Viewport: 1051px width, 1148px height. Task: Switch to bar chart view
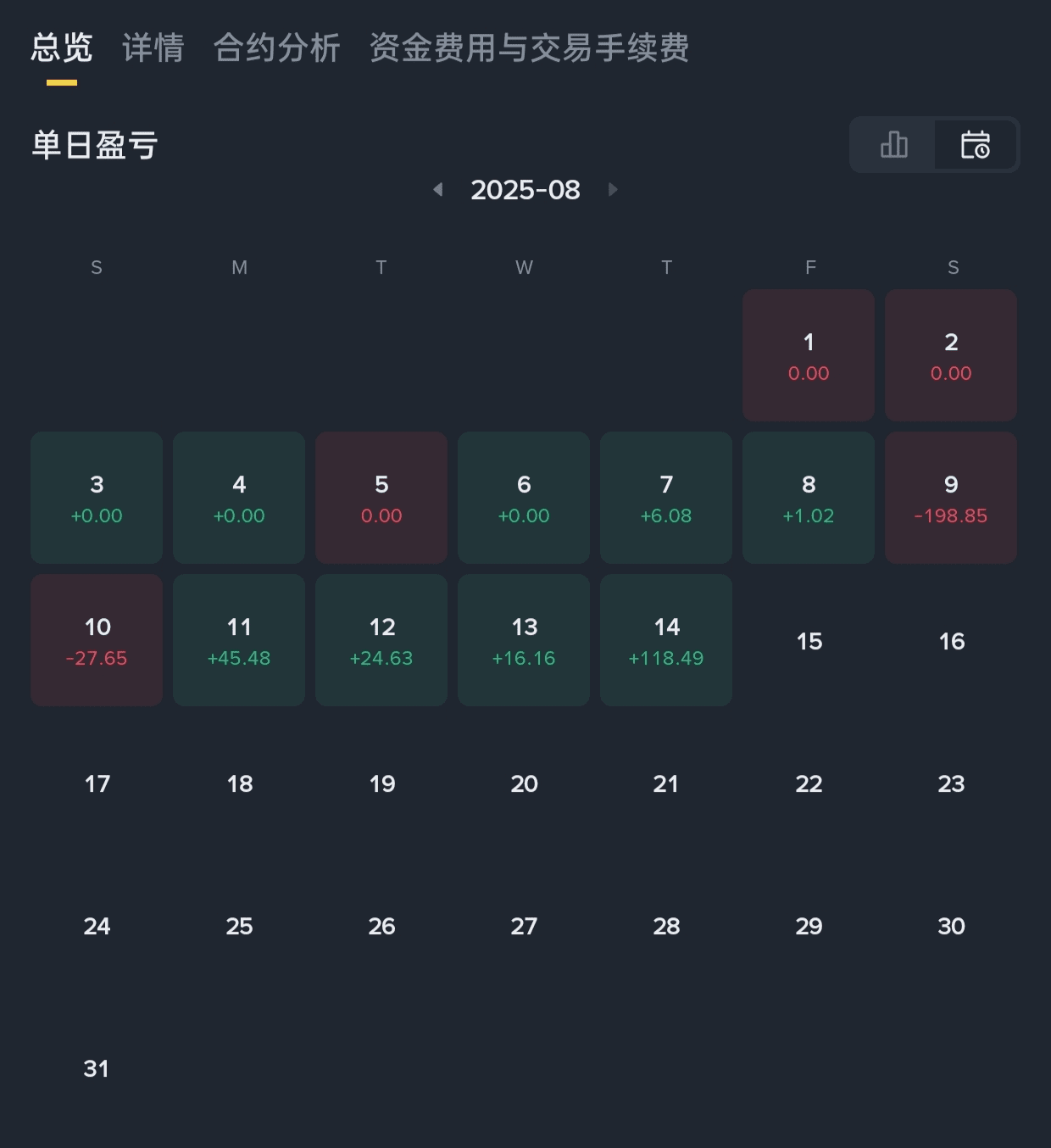click(x=893, y=145)
